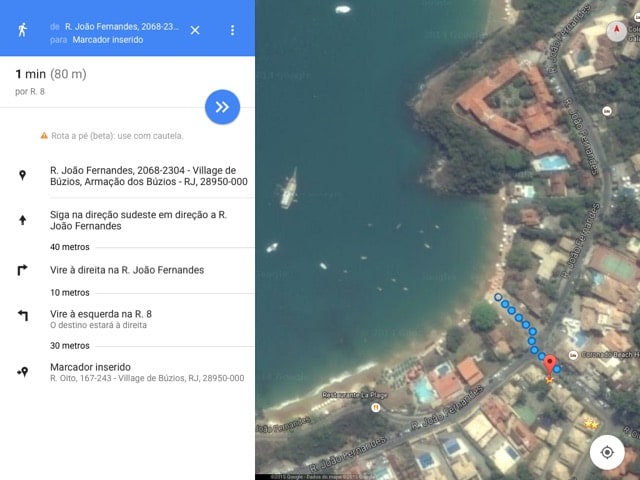Start navigation with the blue arrow button
The image size is (640, 480).
(222, 106)
